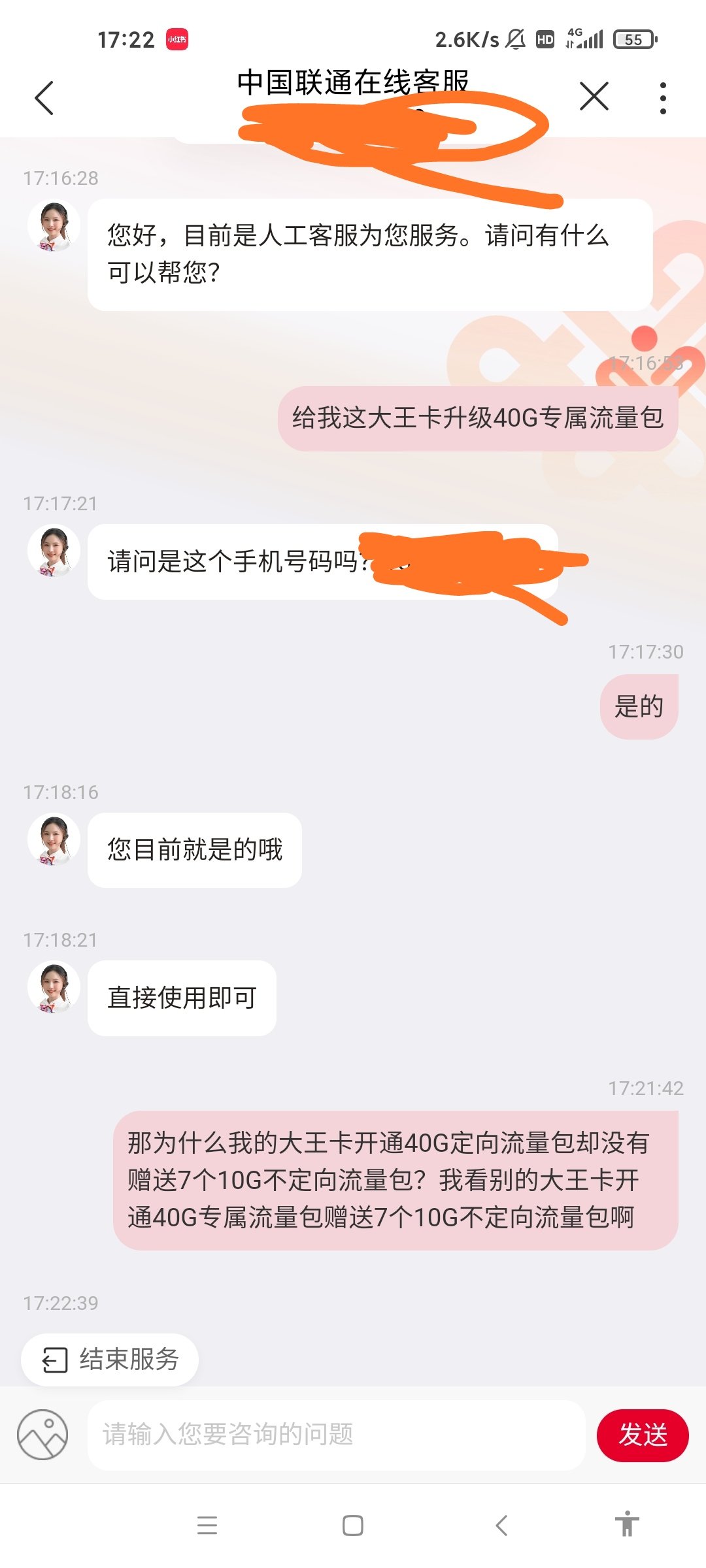
Task: Go to the home screen via the system home button
Action: [x=353, y=1526]
